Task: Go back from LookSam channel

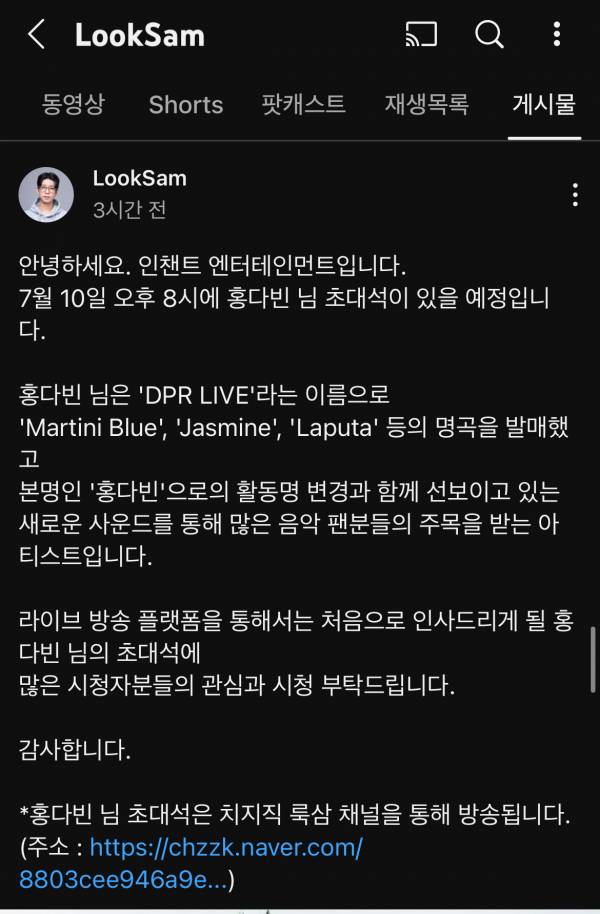Action: pyautogui.click(x=36, y=36)
